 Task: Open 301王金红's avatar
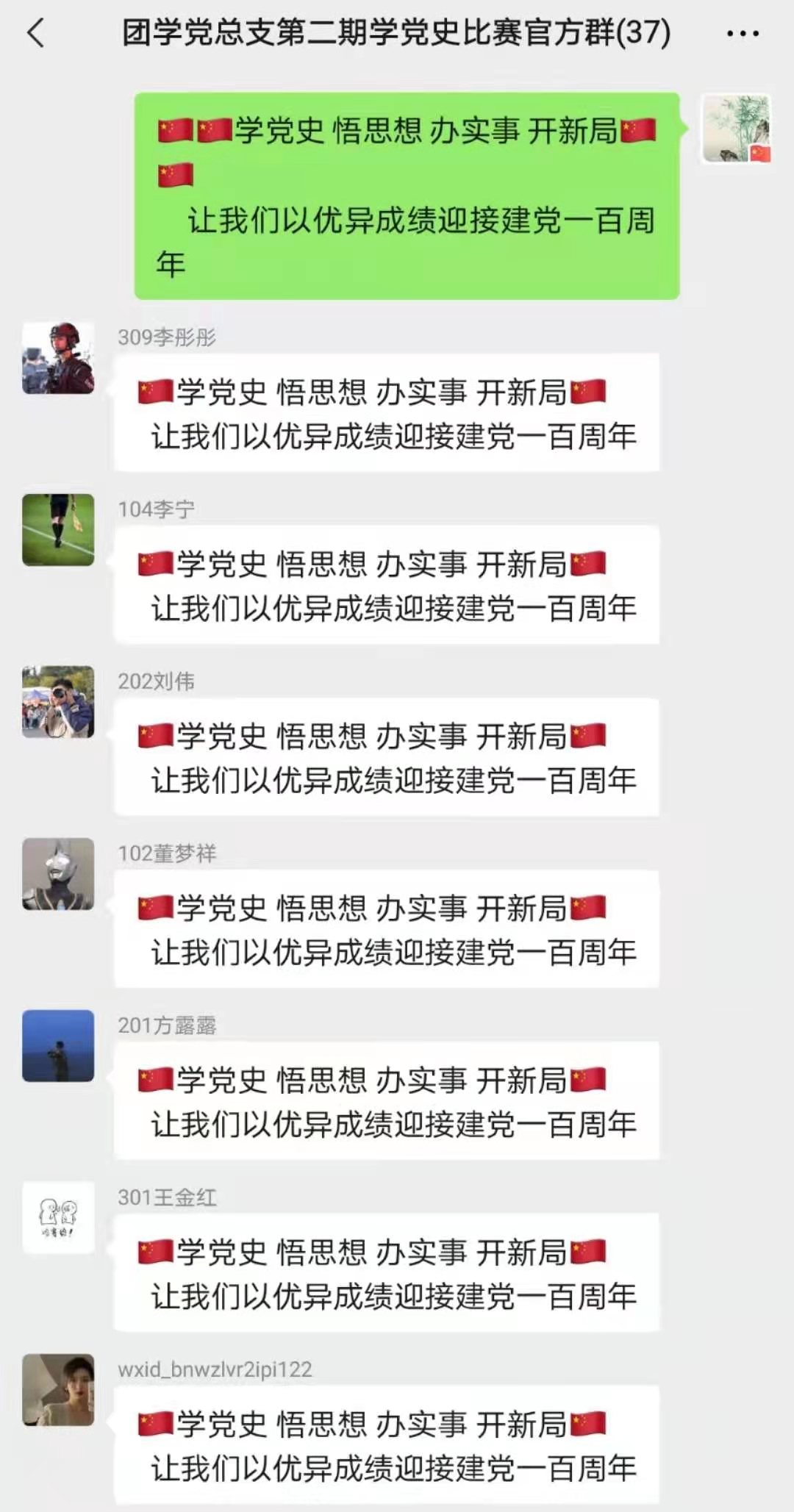coord(58,1218)
